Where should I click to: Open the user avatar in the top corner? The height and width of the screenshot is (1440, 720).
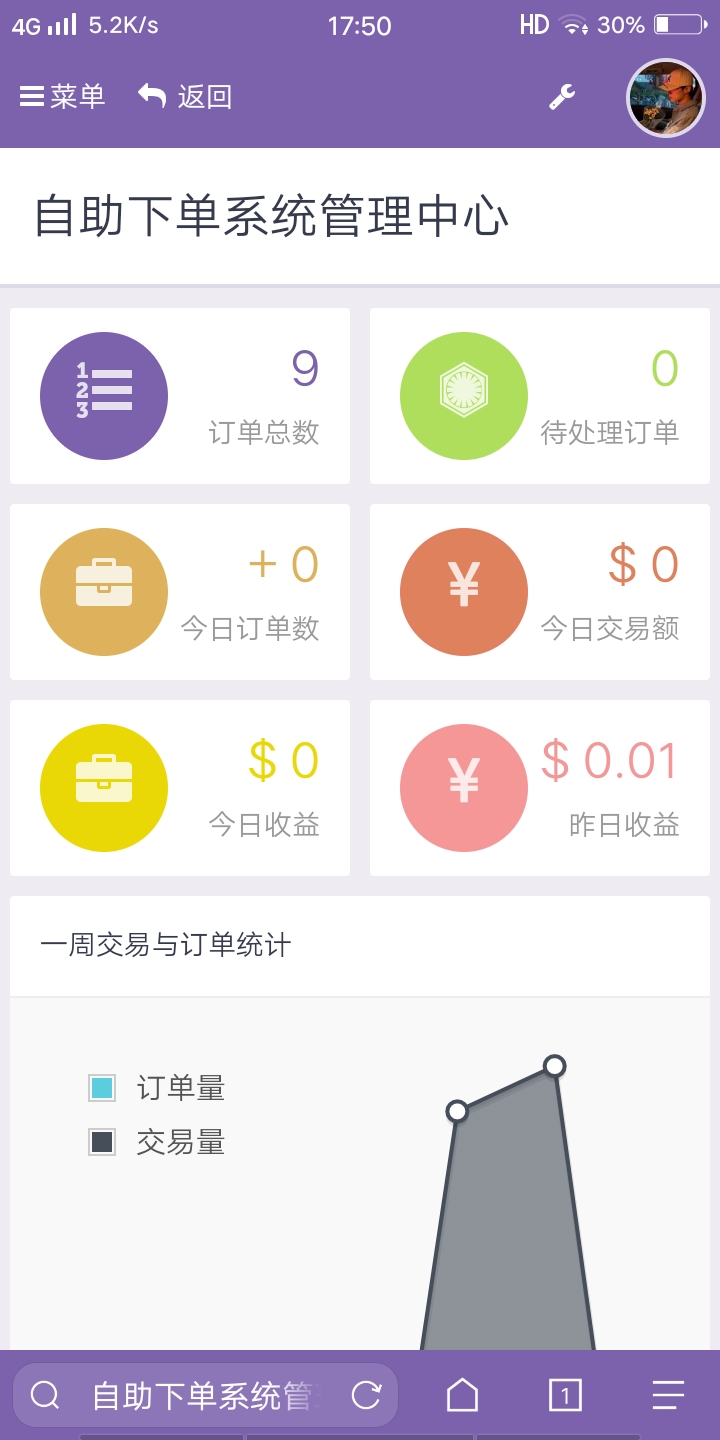click(665, 97)
